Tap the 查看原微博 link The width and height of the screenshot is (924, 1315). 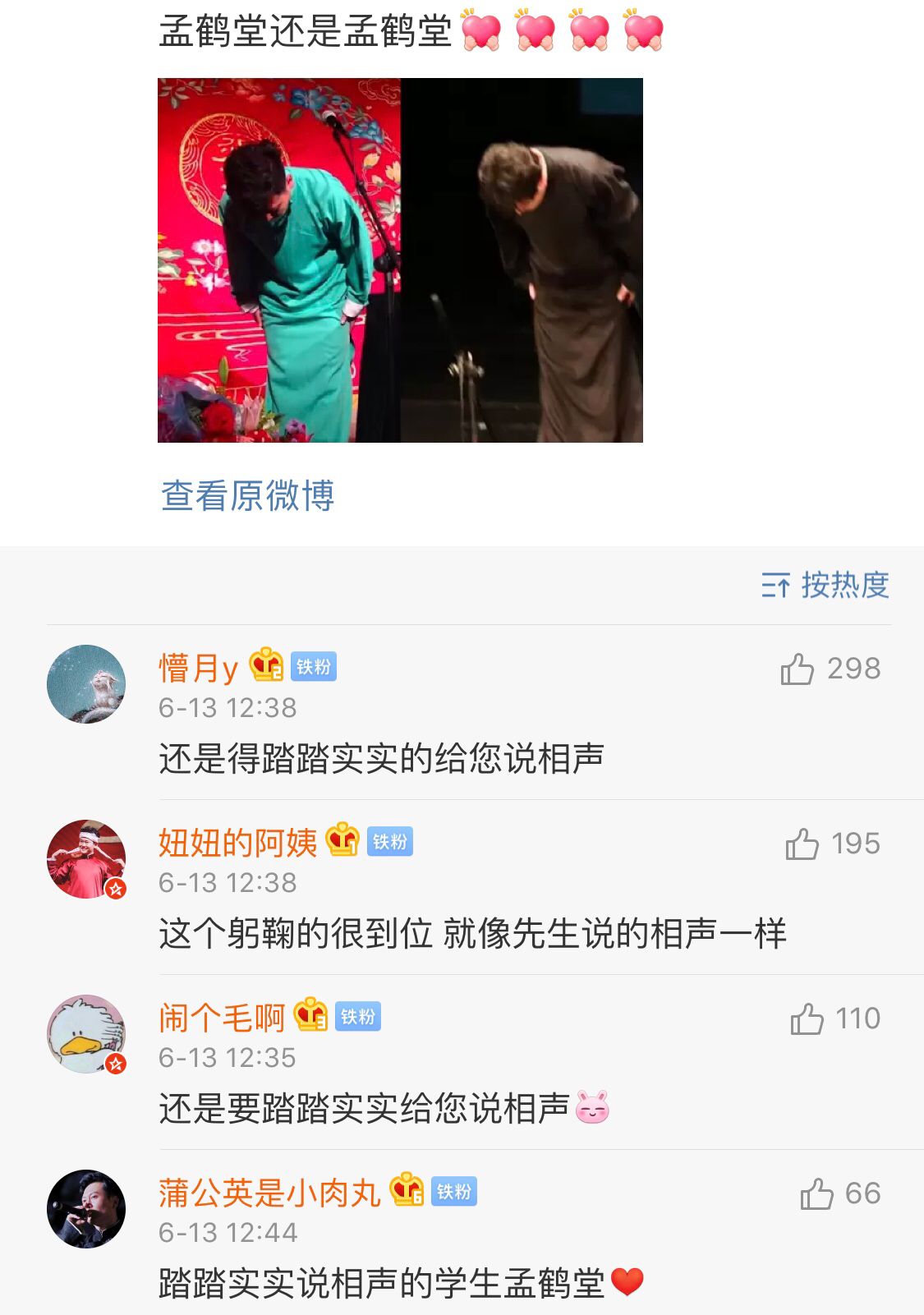click(247, 496)
